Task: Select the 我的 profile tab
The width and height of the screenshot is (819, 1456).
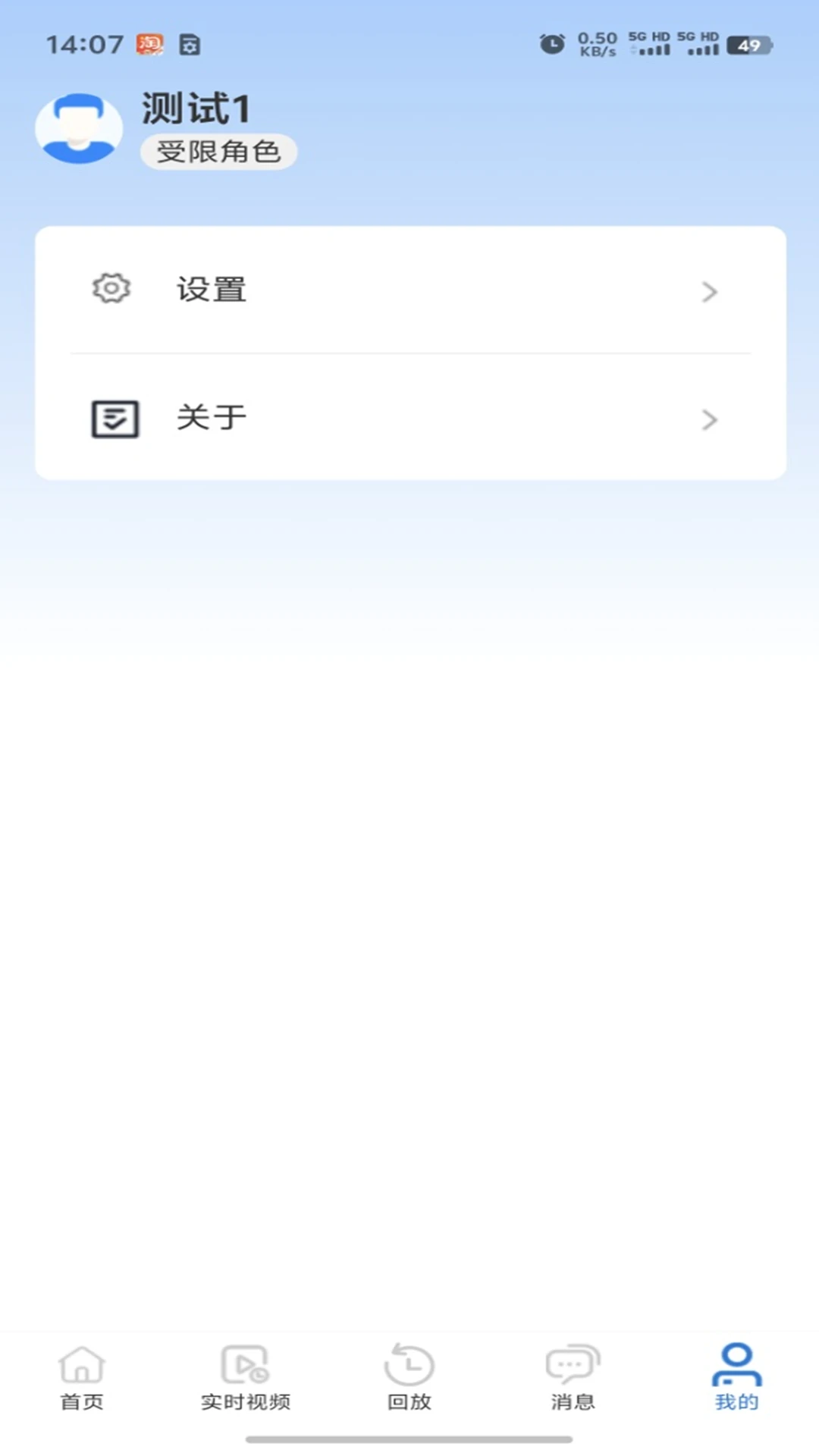Action: (737, 1377)
